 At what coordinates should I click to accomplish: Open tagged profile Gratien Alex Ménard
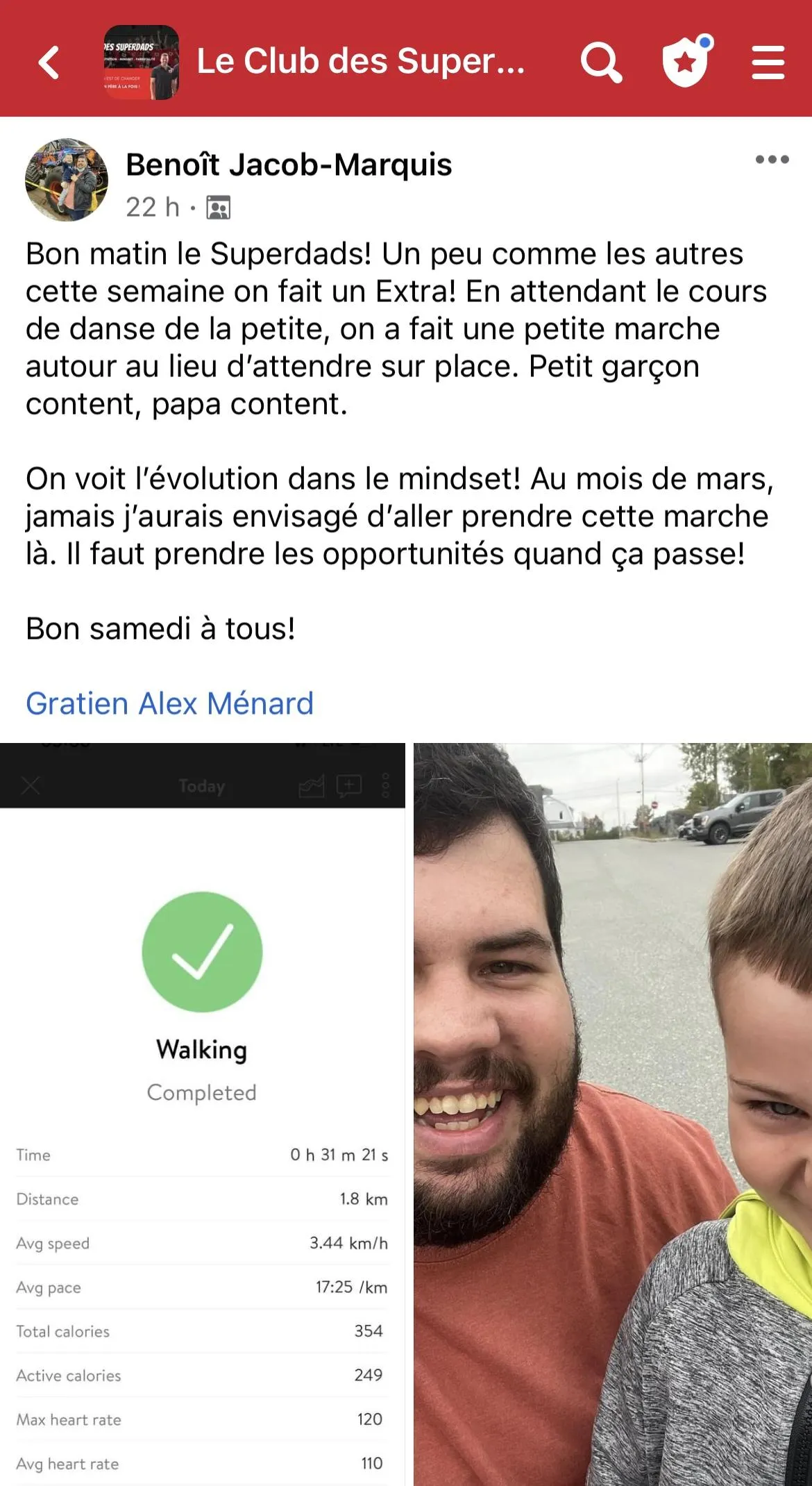pyautogui.click(x=169, y=703)
